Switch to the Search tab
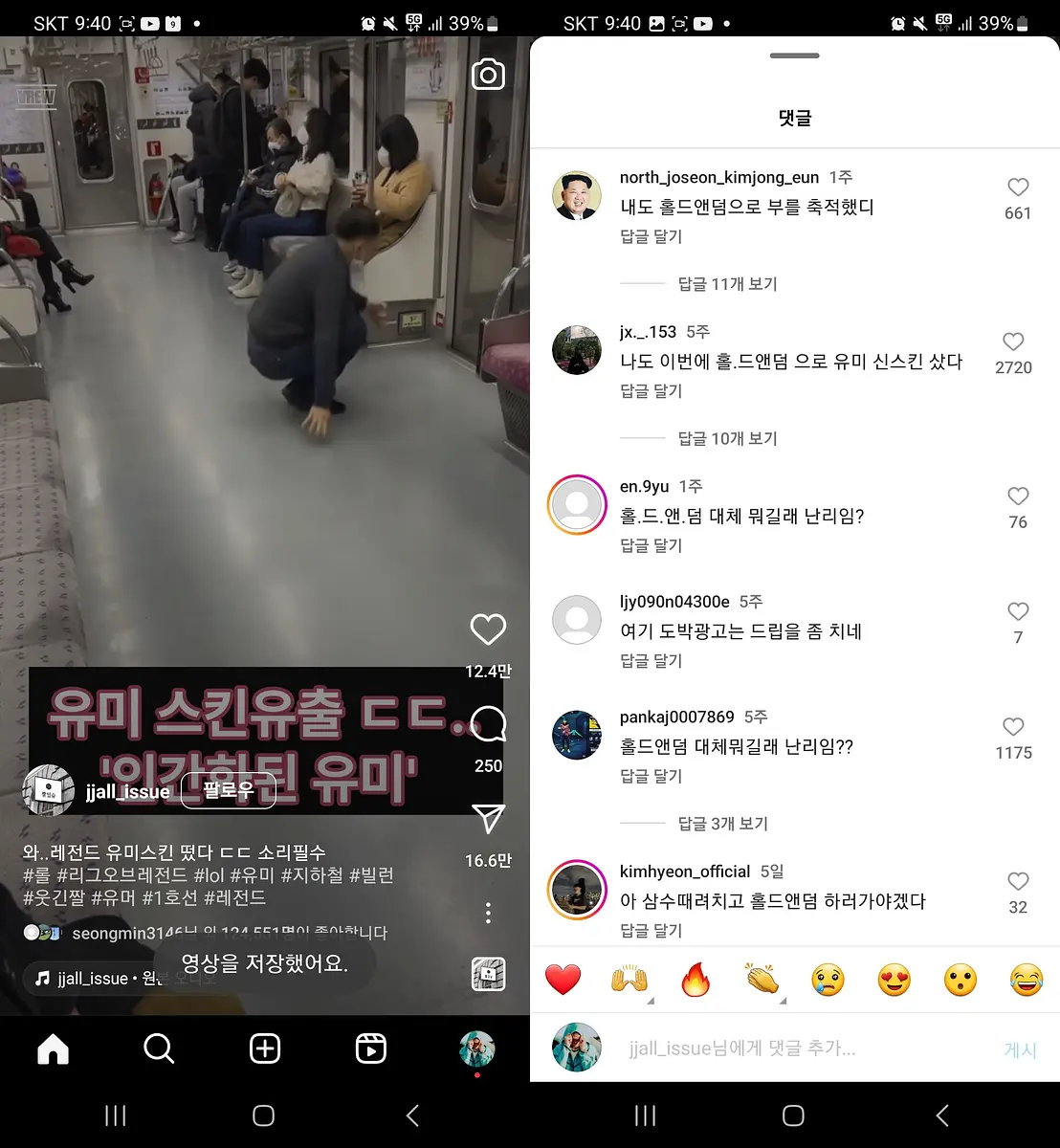The height and width of the screenshot is (1148, 1060). click(x=159, y=1049)
